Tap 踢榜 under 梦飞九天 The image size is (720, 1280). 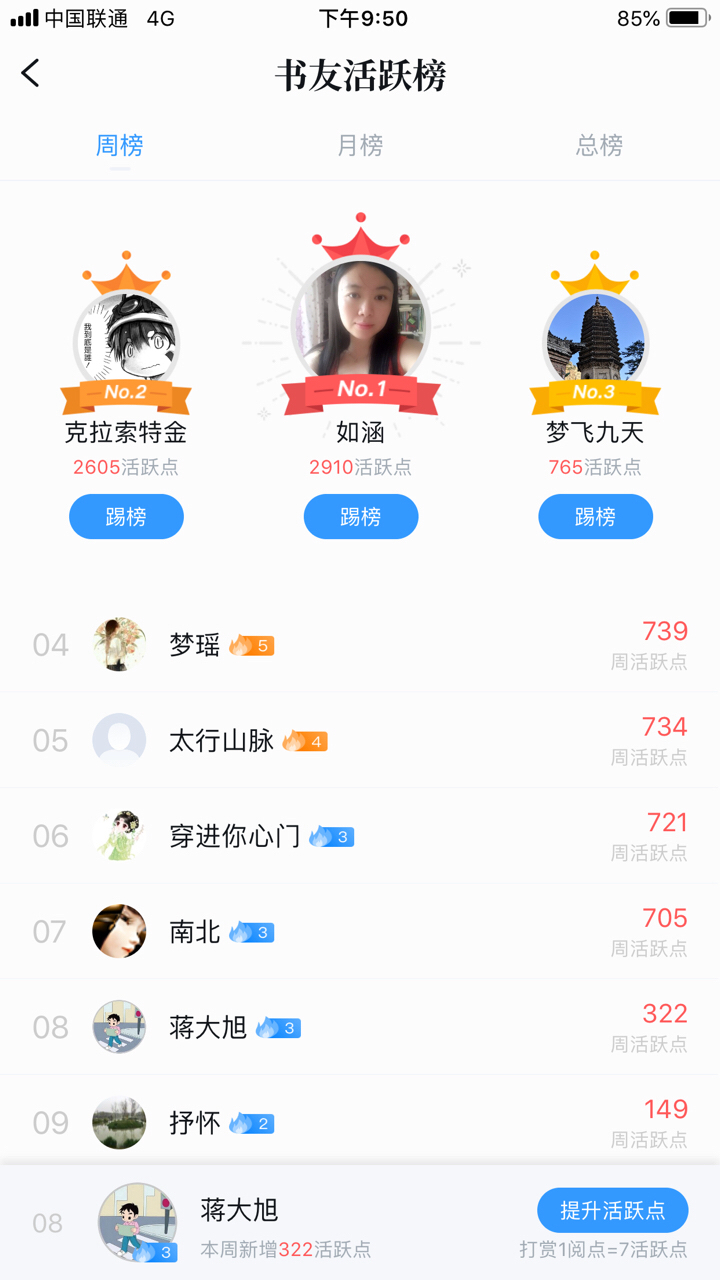[x=595, y=517]
